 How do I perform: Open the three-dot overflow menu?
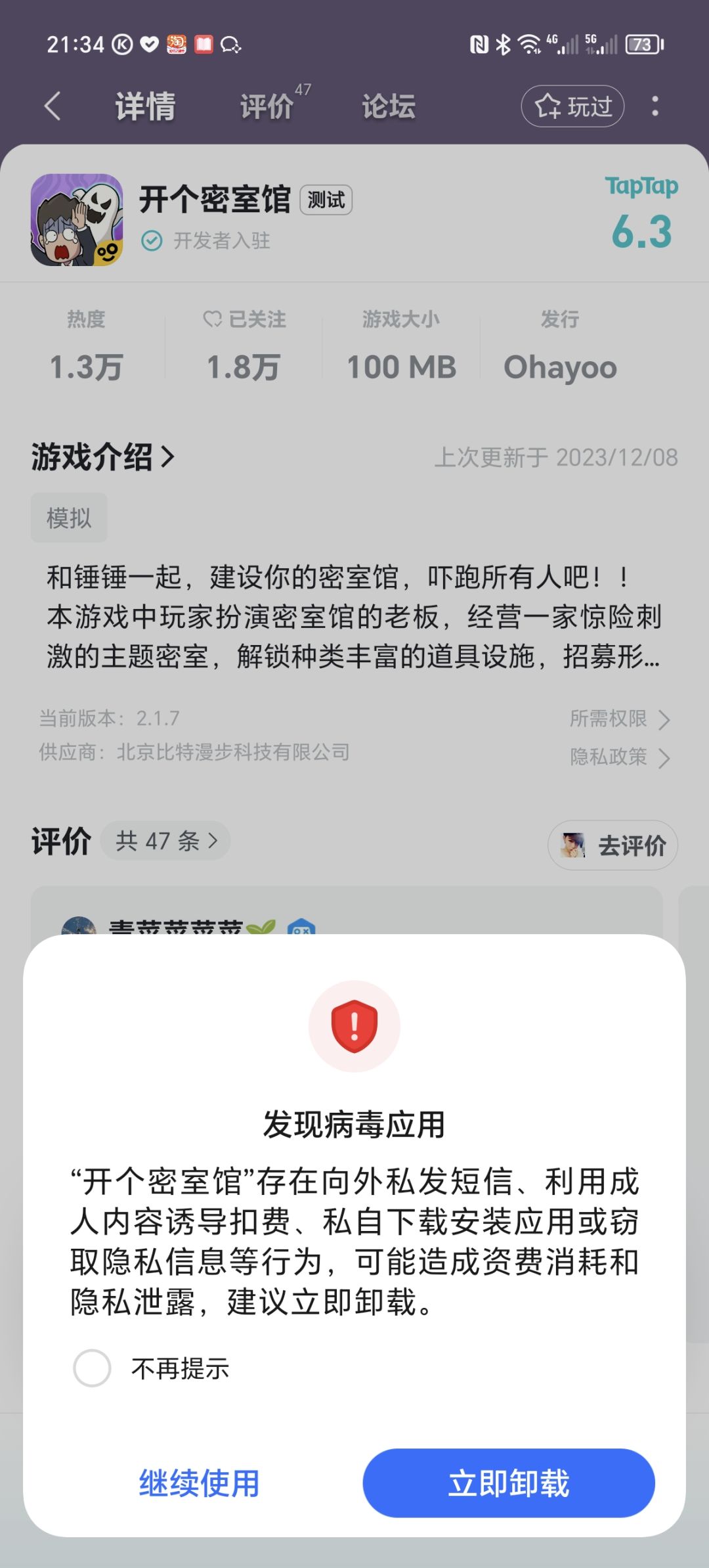(x=655, y=106)
